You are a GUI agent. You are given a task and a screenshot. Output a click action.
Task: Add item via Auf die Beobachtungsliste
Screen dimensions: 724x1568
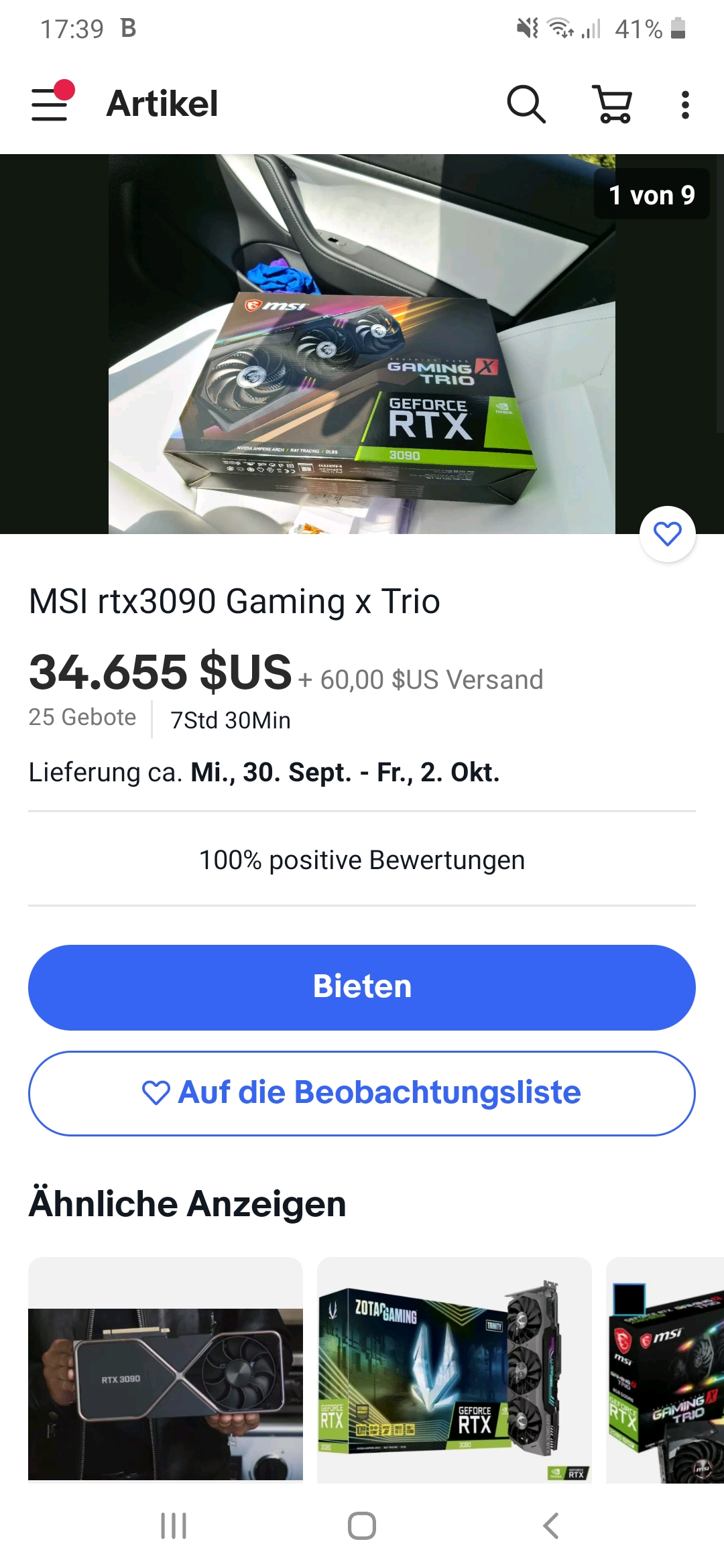[362, 1093]
